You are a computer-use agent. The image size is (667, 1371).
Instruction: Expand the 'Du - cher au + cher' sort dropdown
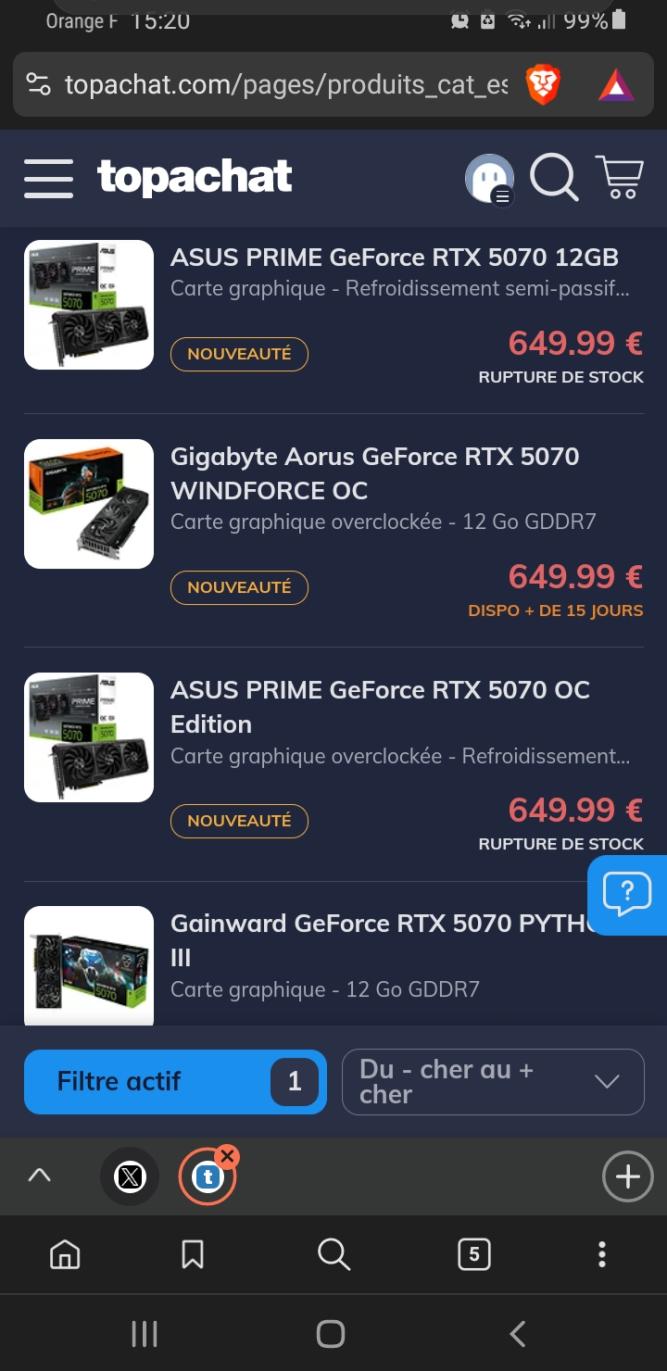493,1081
